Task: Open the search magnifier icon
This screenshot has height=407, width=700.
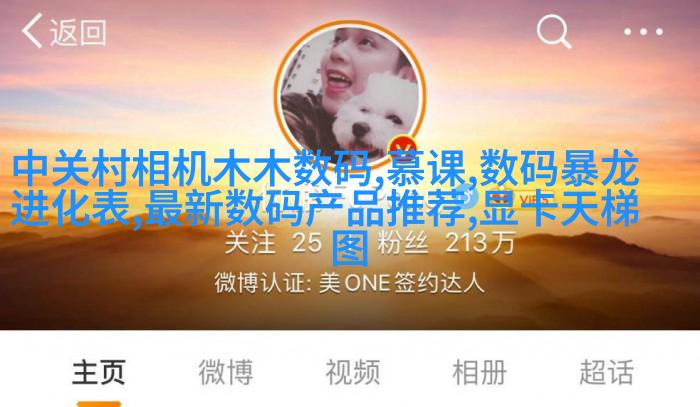Action: coord(552,31)
